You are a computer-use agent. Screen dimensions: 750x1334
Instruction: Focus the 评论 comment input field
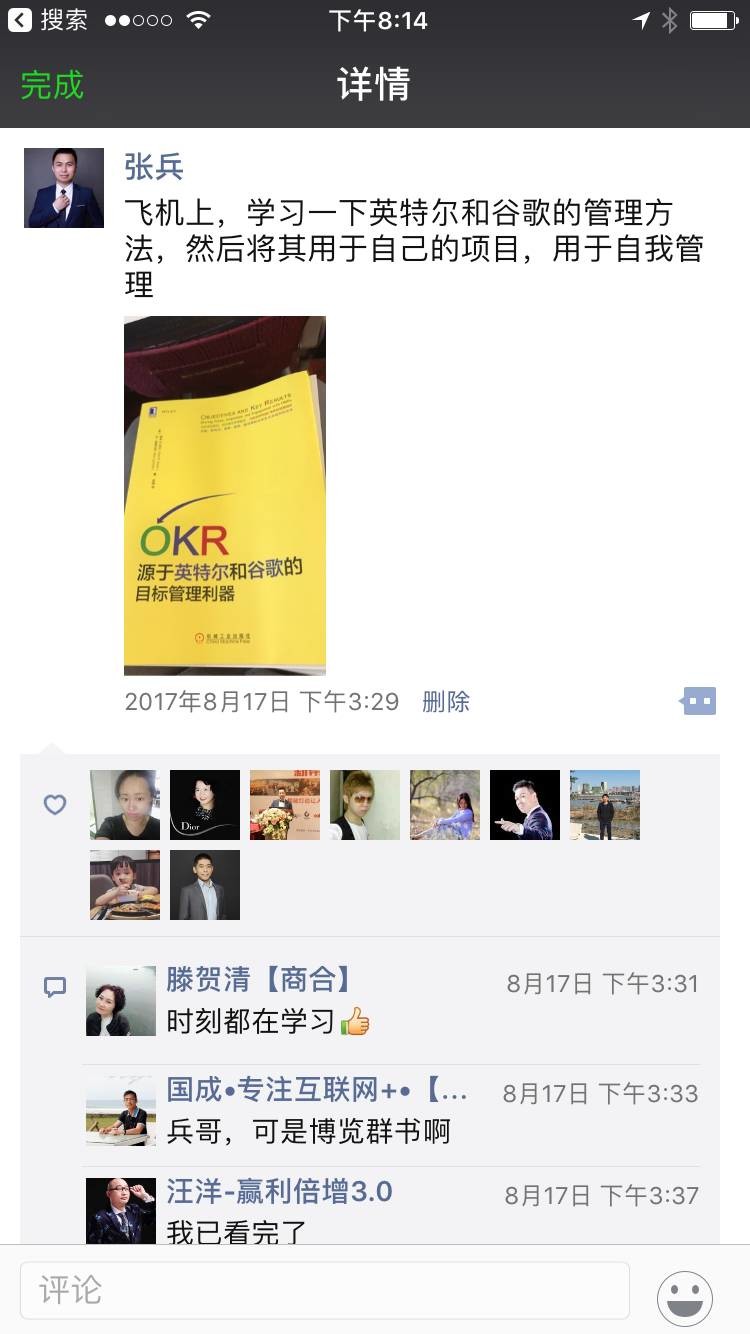pos(325,1290)
